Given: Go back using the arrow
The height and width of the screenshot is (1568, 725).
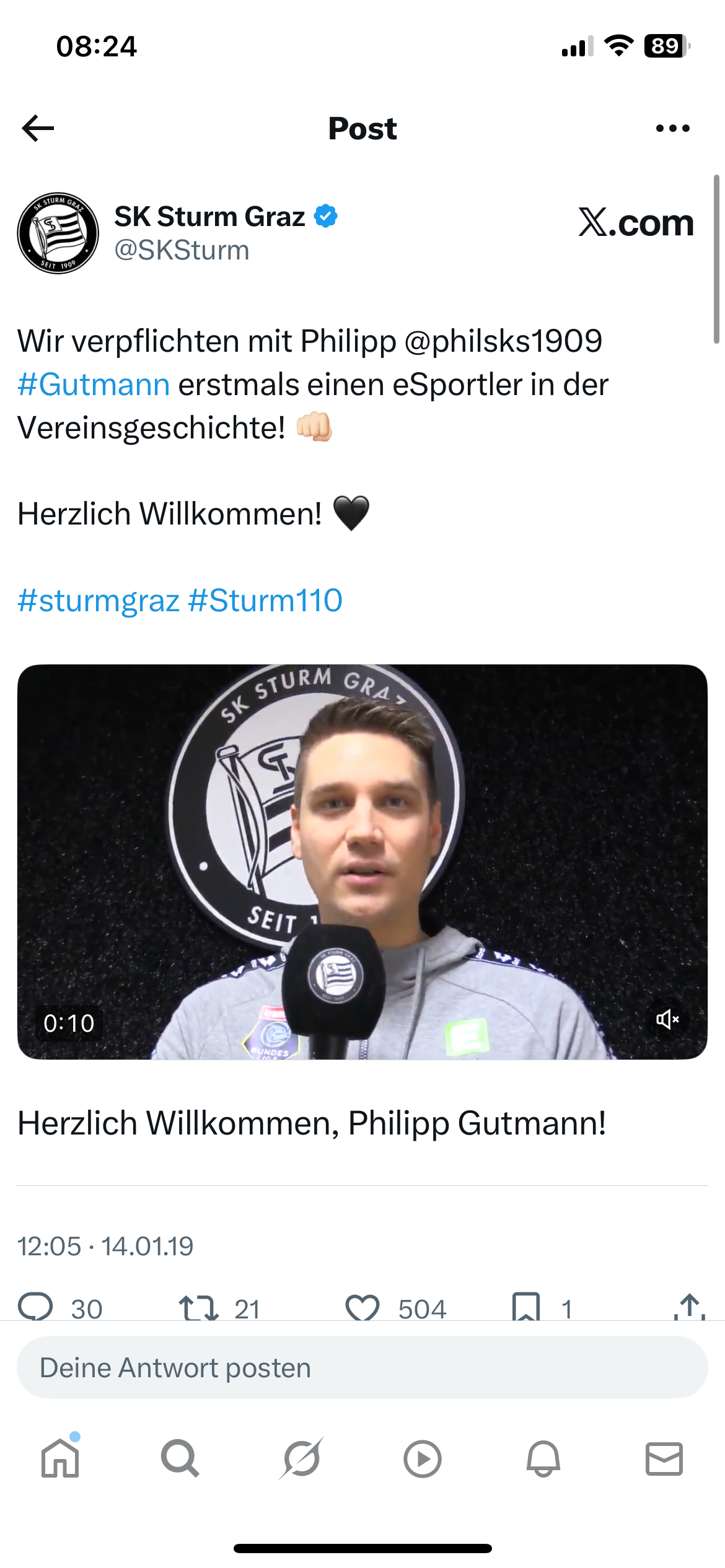Looking at the screenshot, I should [38, 128].
